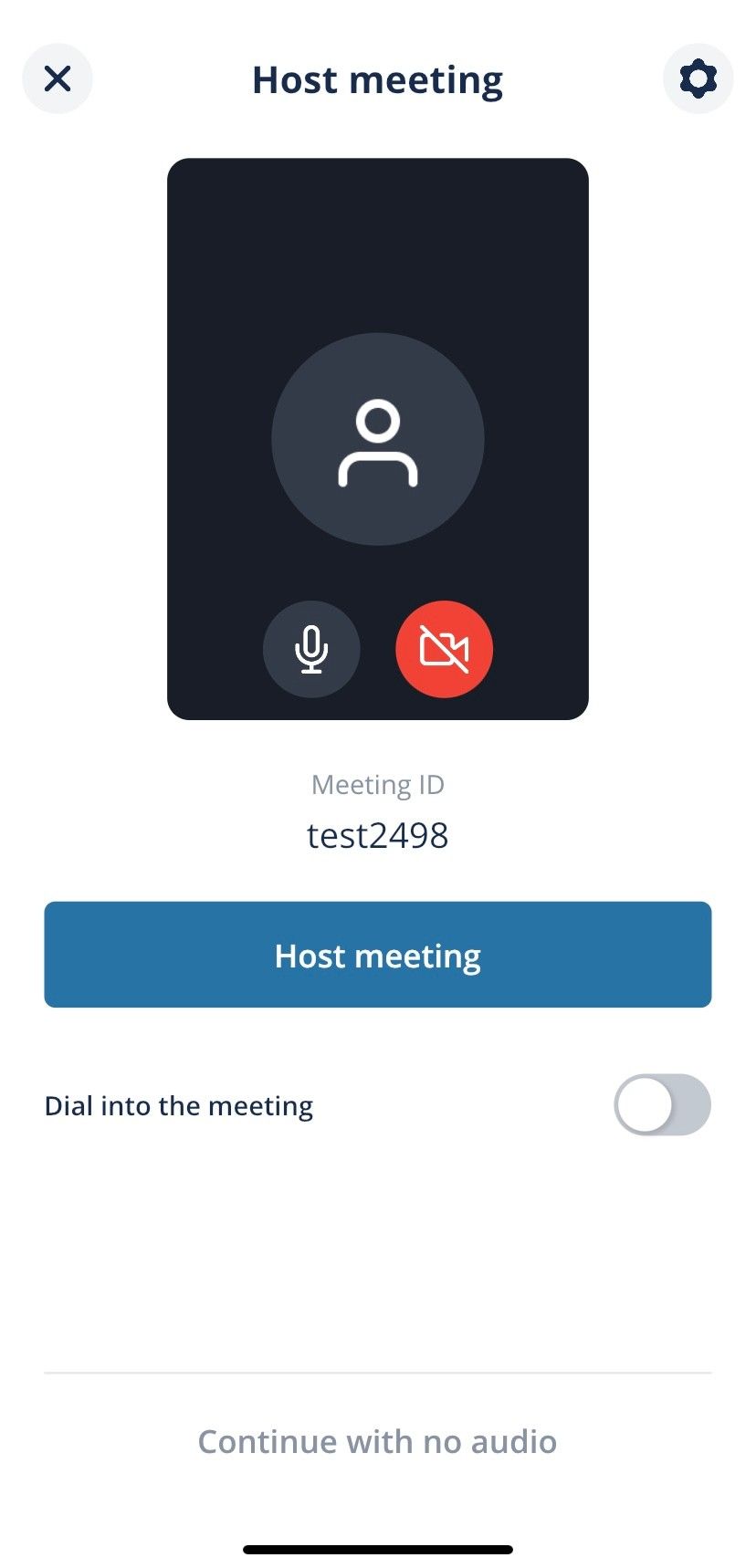Open app settings from the top right
Image resolution: width=756 pixels, height=1568 pixels.
coord(697,78)
